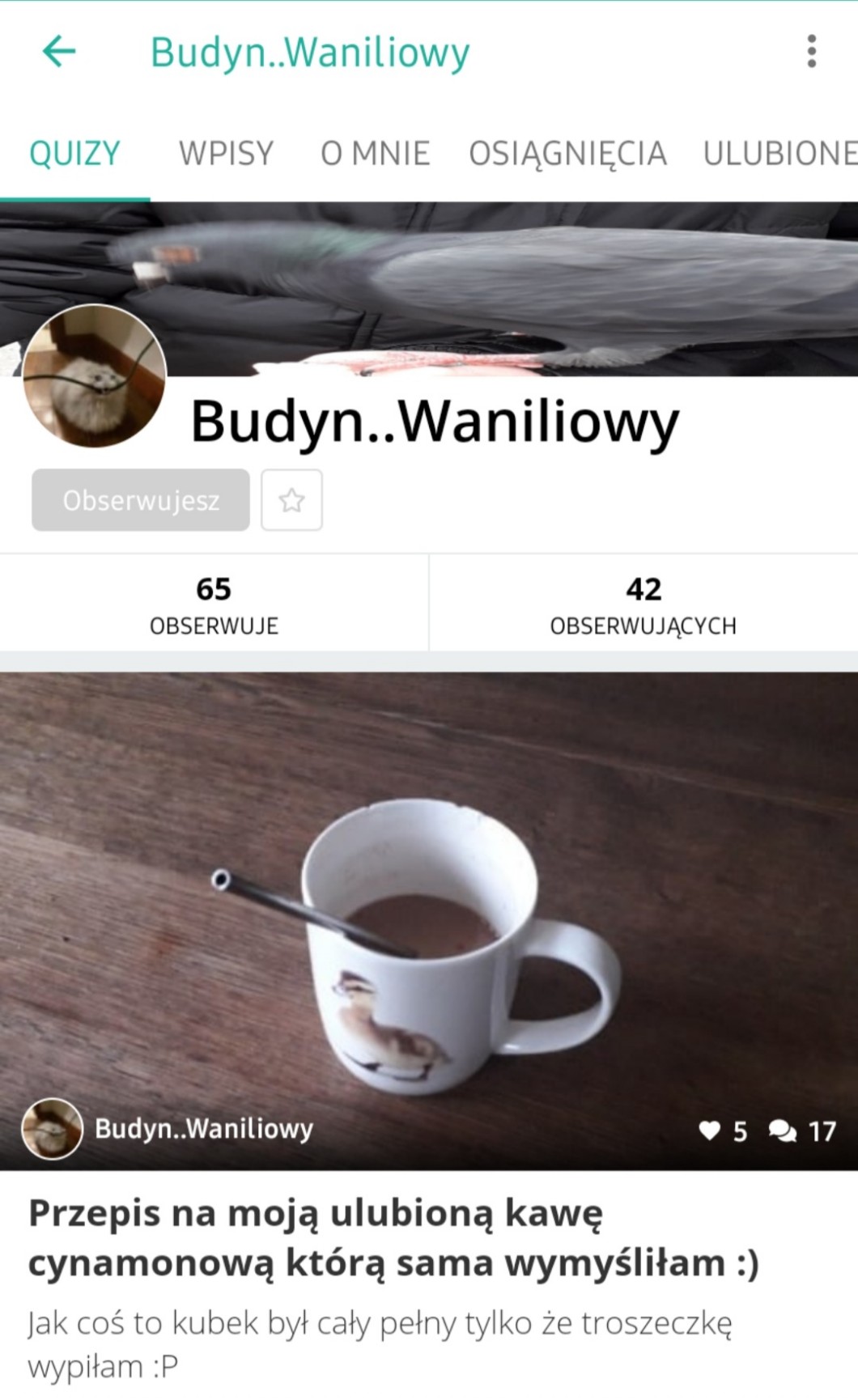858x1400 pixels.
Task: Open the Ulubione tab
Action: pos(779,153)
